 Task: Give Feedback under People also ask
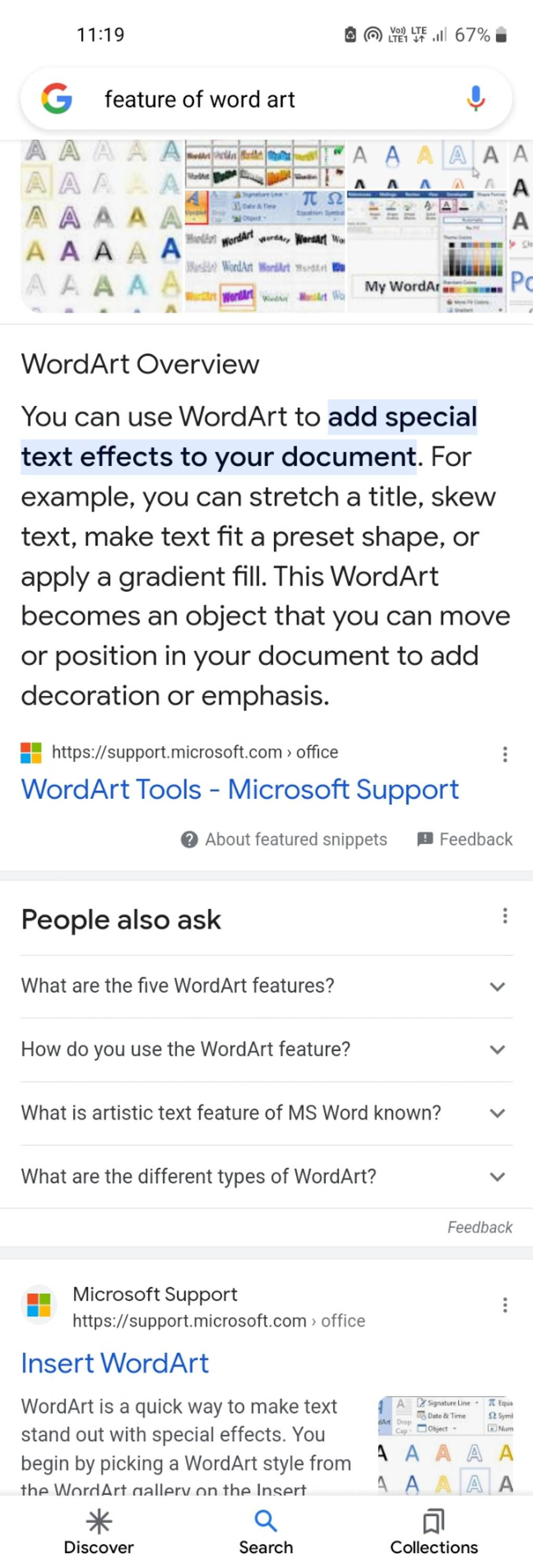pos(479,1227)
